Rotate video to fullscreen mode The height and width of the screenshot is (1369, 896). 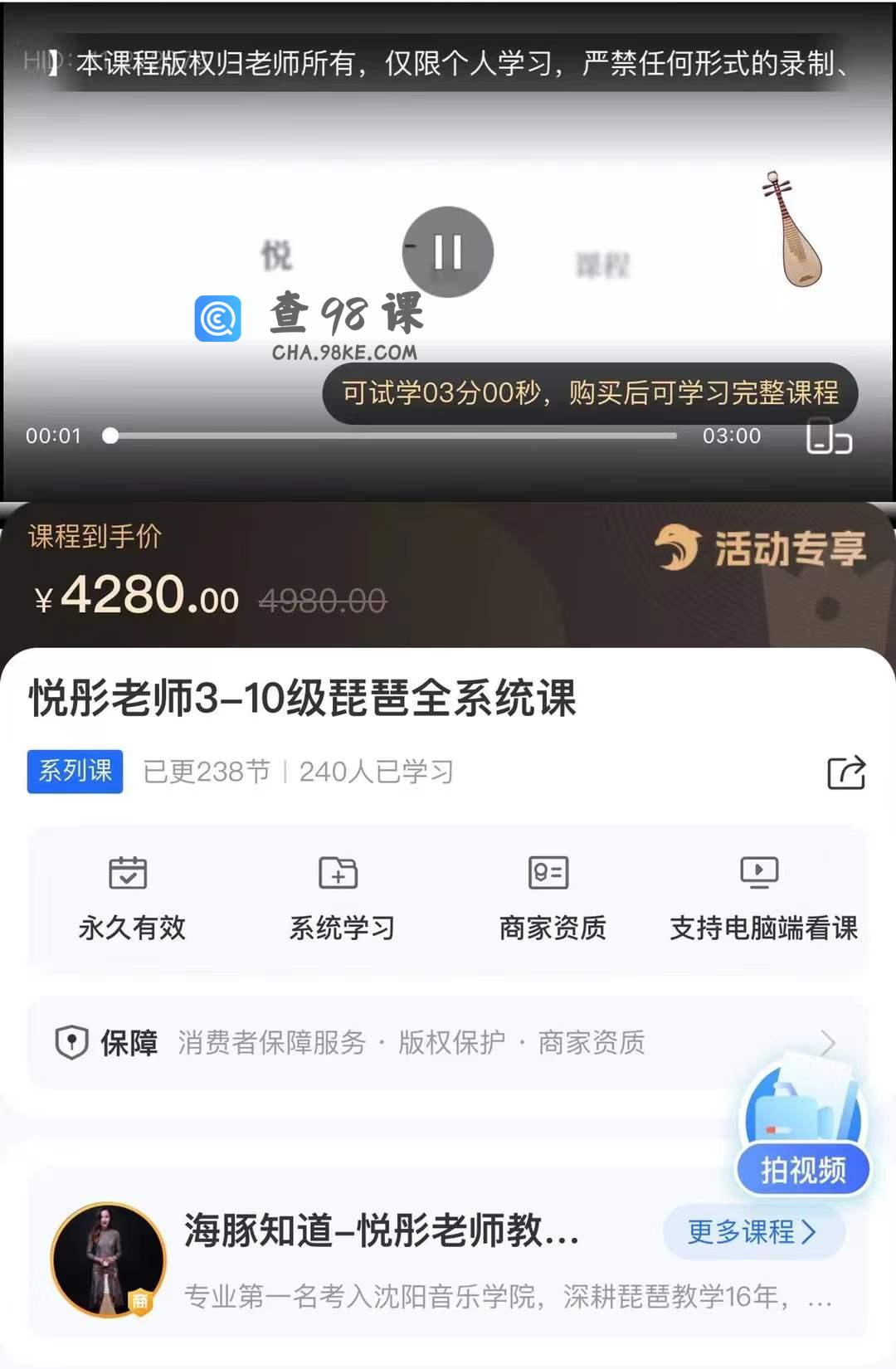pos(829,436)
